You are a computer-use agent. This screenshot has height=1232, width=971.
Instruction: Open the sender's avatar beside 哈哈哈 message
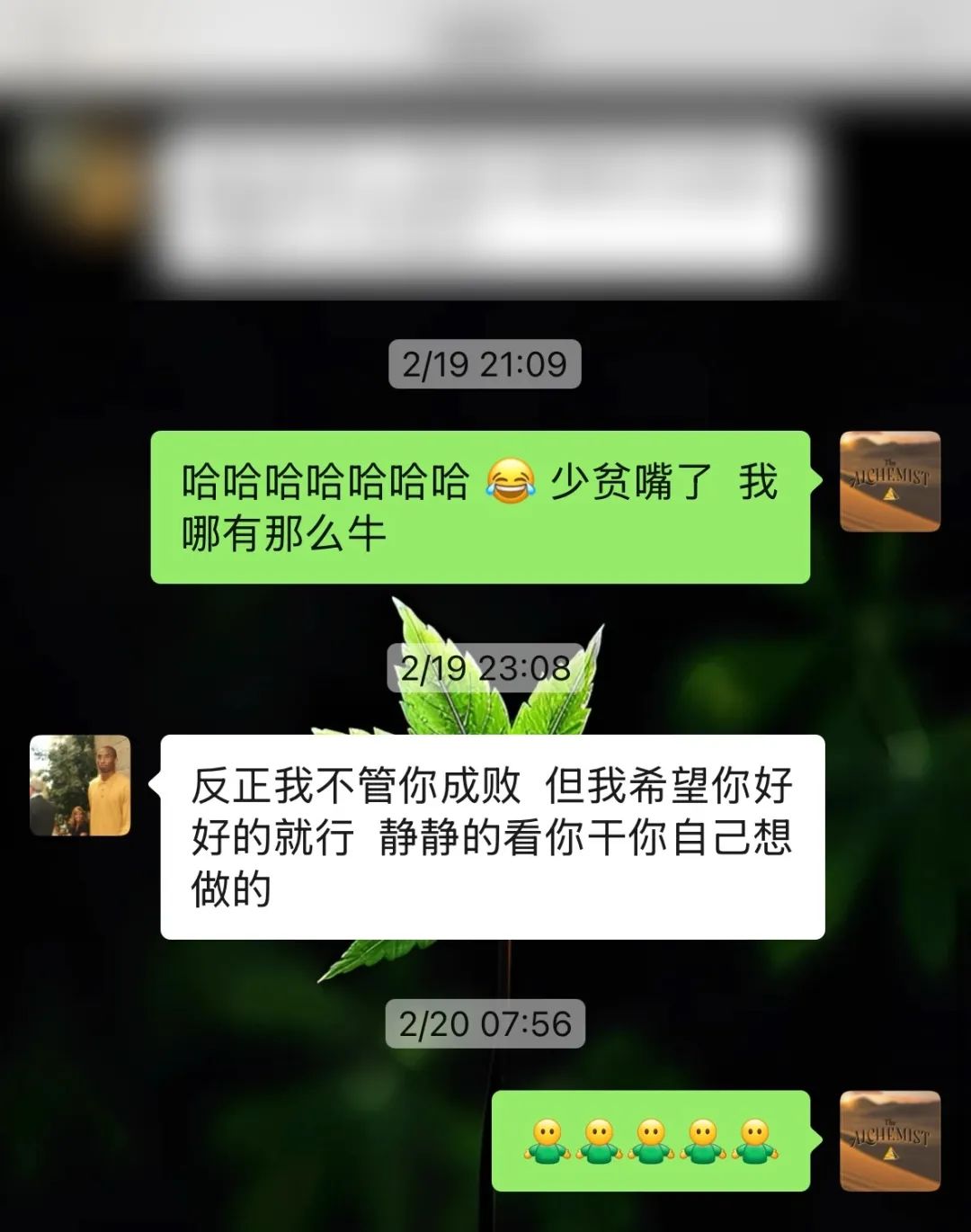click(x=889, y=481)
